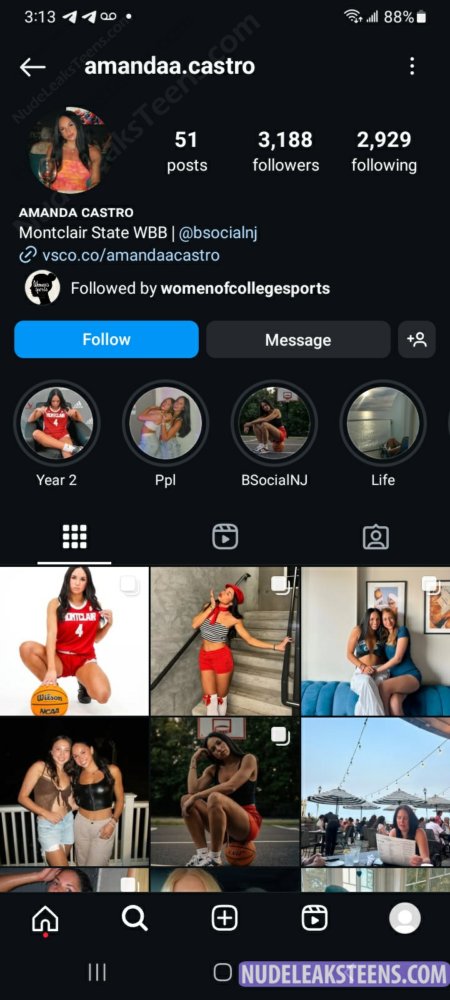Switch to the Reels tab on profile
Screen dimensions: 450x1000
tap(225, 537)
